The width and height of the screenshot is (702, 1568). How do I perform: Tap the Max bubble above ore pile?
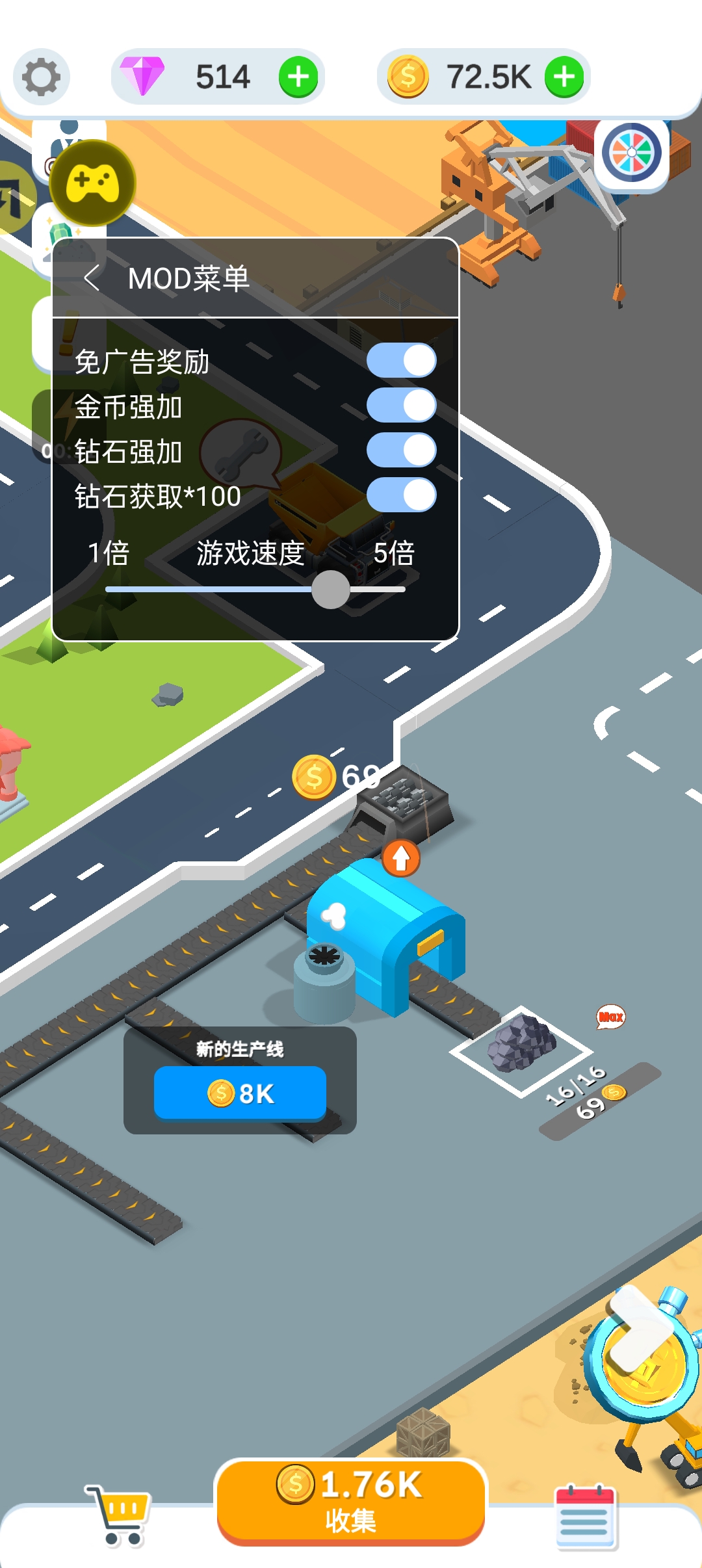[610, 1017]
